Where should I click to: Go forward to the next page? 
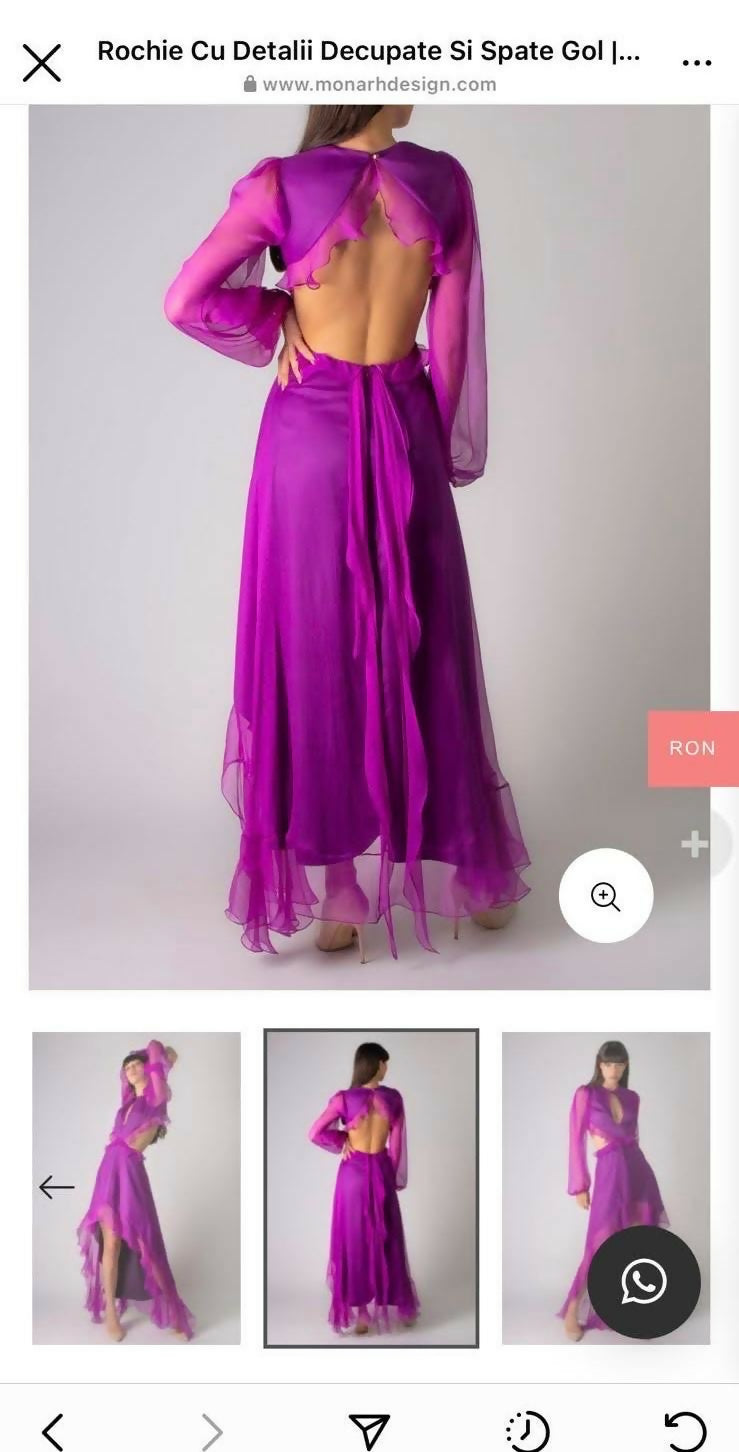pos(211,1431)
